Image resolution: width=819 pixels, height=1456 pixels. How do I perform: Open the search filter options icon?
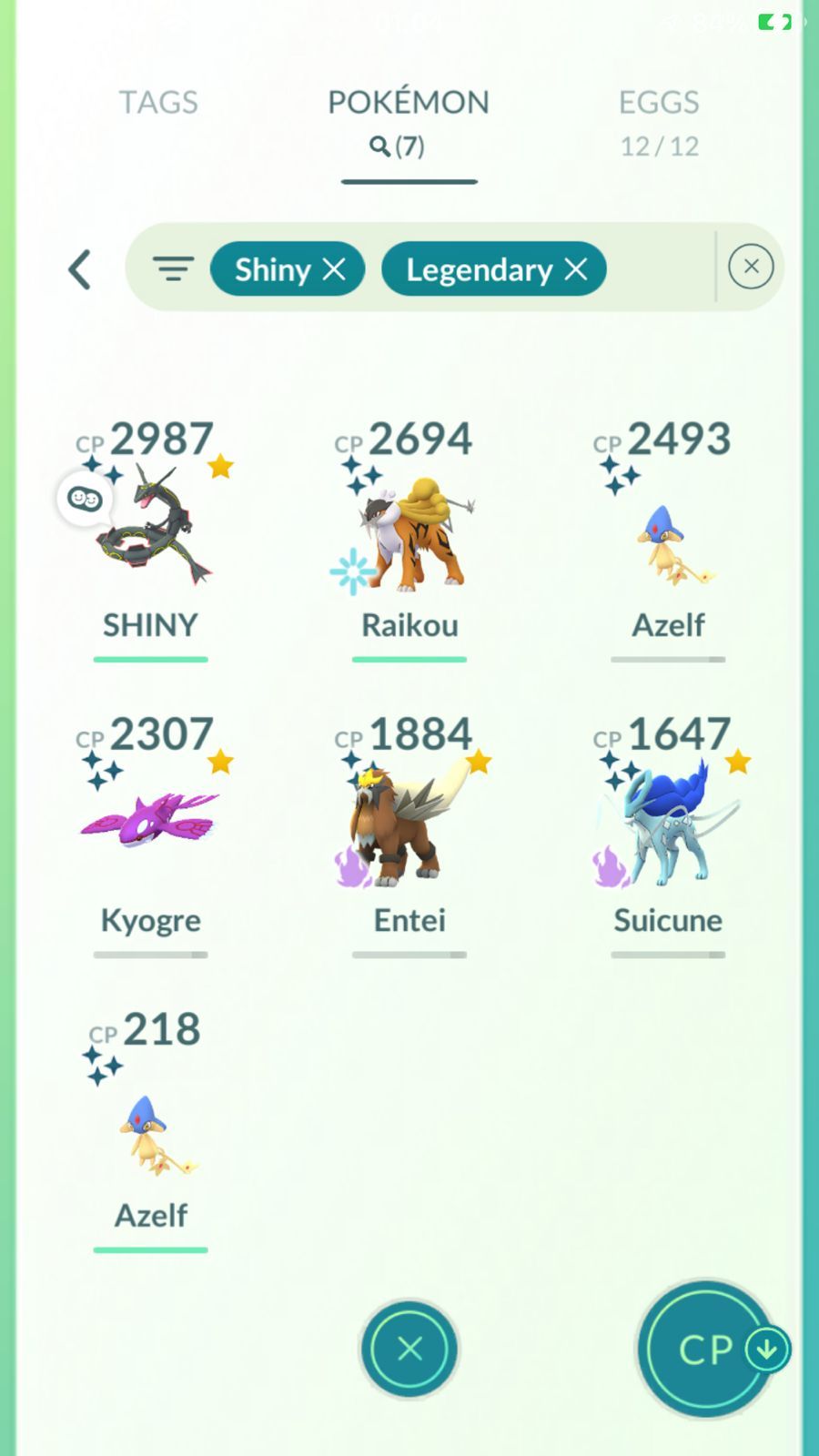(x=173, y=268)
